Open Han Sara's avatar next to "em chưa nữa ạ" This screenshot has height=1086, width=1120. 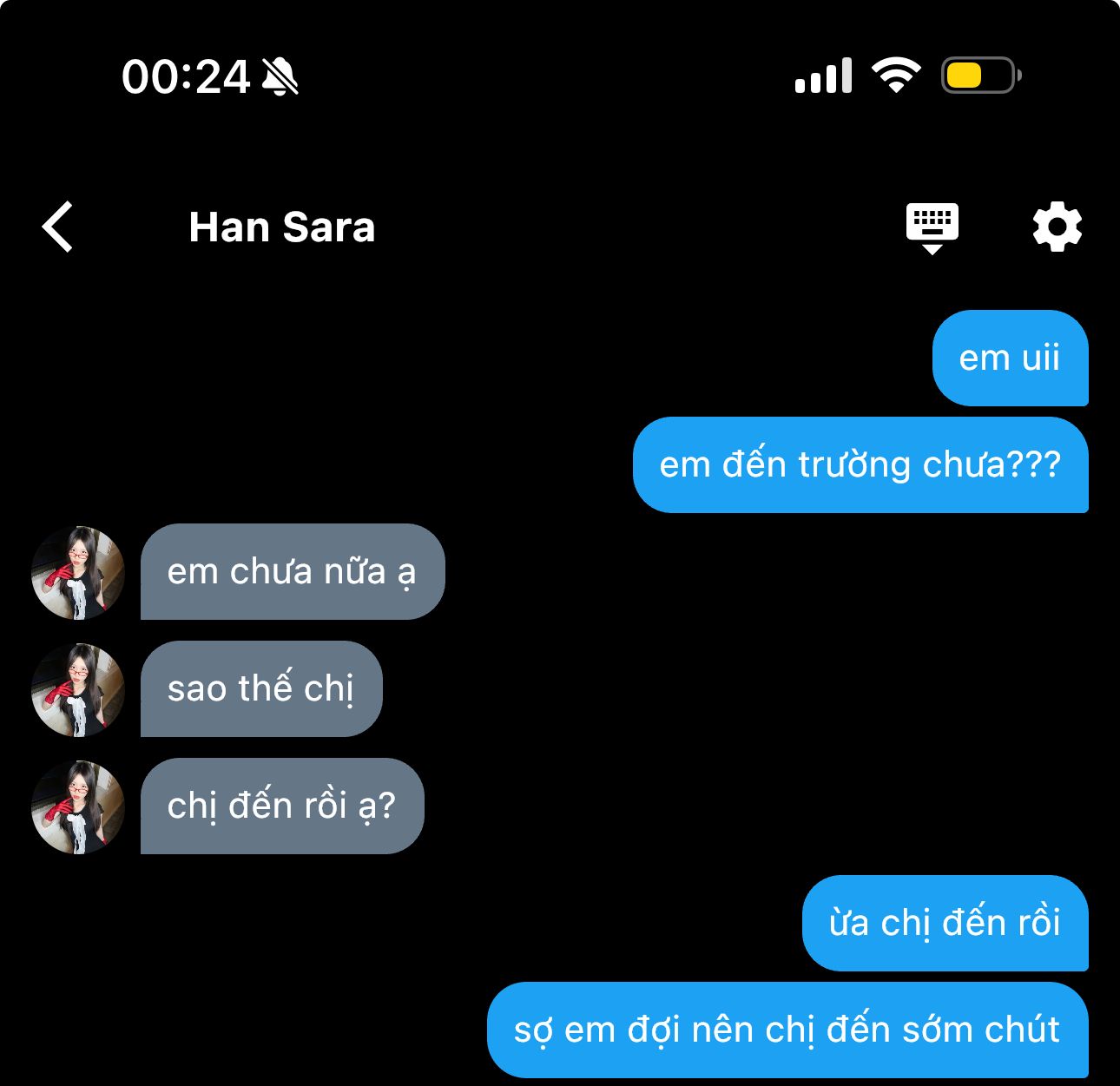point(78,572)
